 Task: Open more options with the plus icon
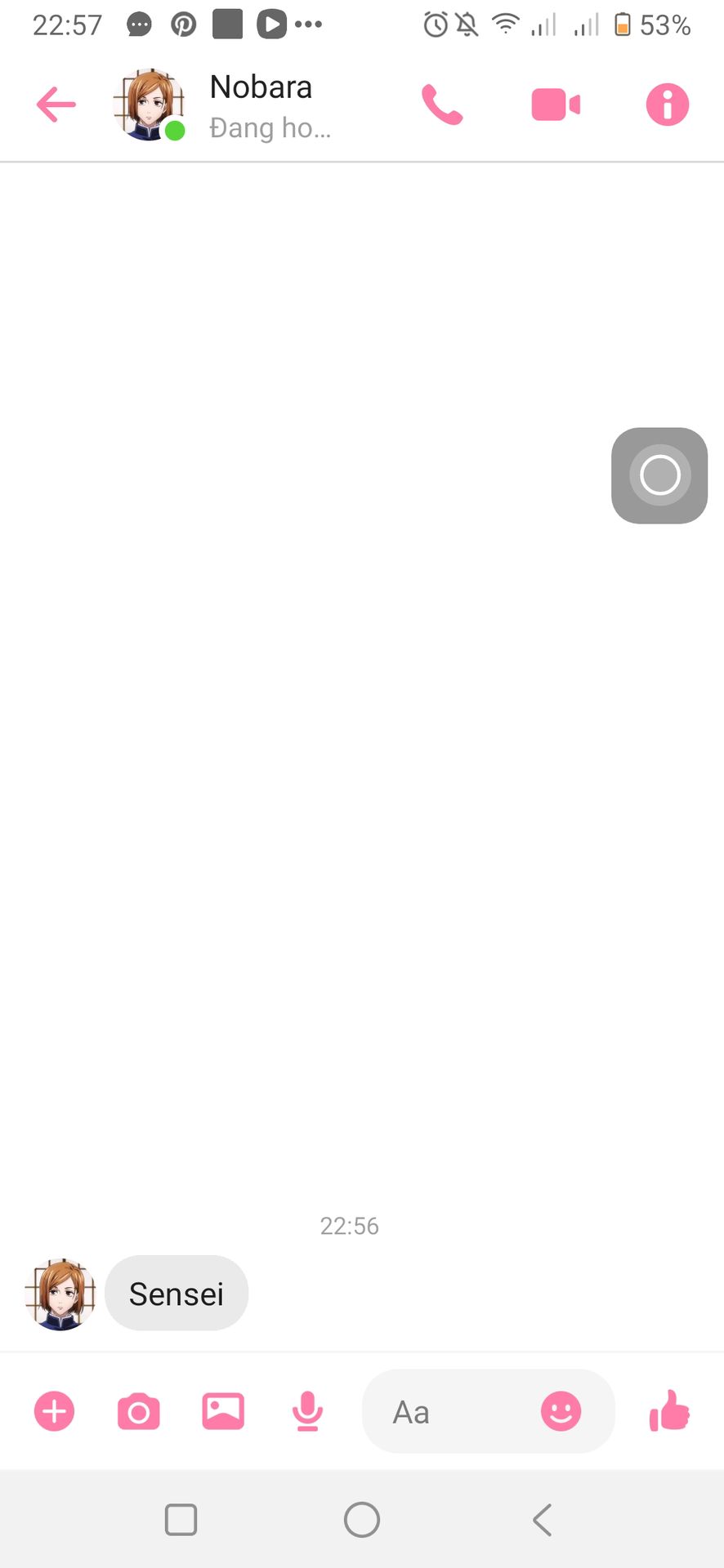[x=54, y=1411]
